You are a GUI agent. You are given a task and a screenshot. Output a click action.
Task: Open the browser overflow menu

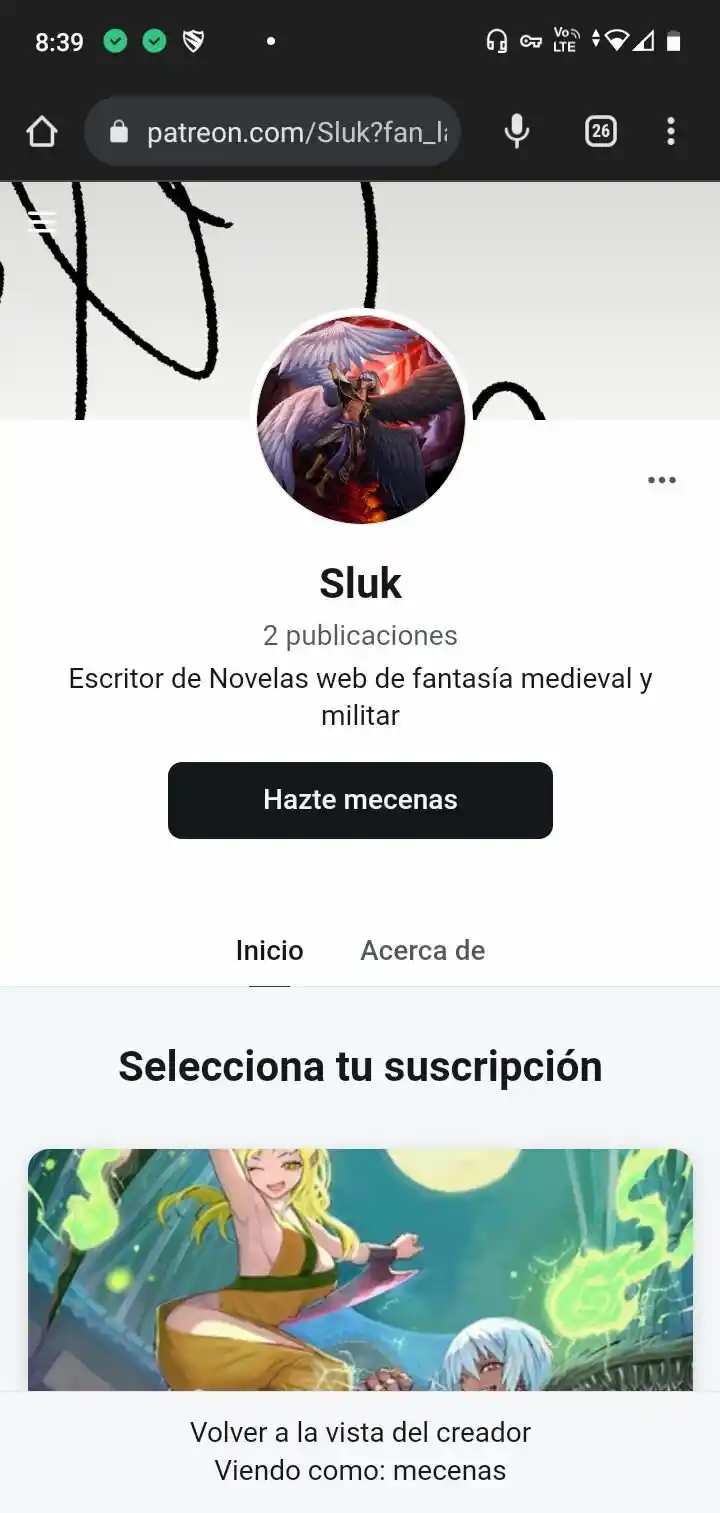coord(670,131)
